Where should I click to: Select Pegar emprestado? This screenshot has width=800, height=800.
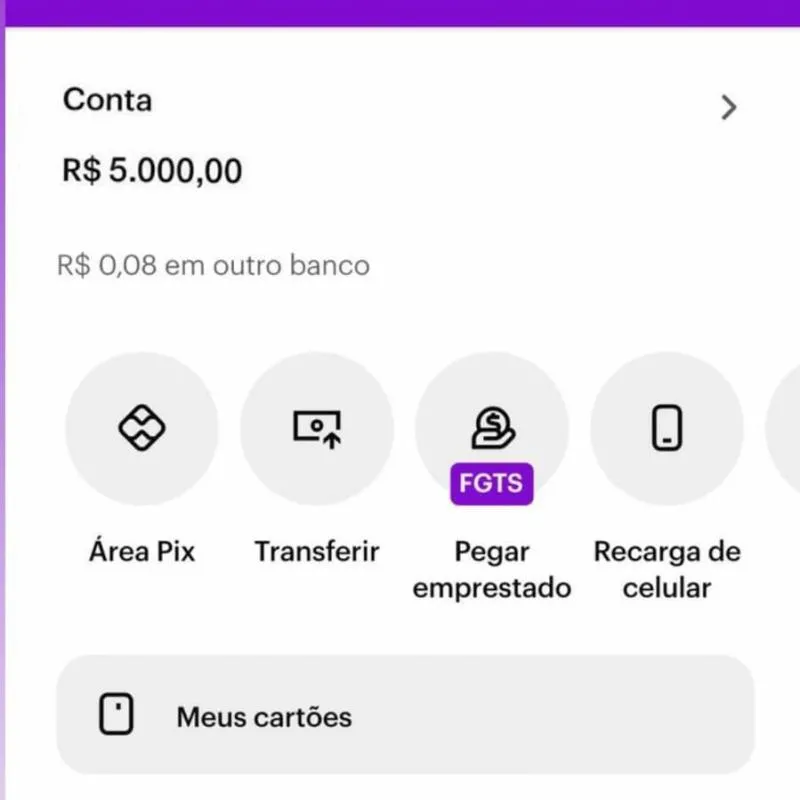click(492, 429)
